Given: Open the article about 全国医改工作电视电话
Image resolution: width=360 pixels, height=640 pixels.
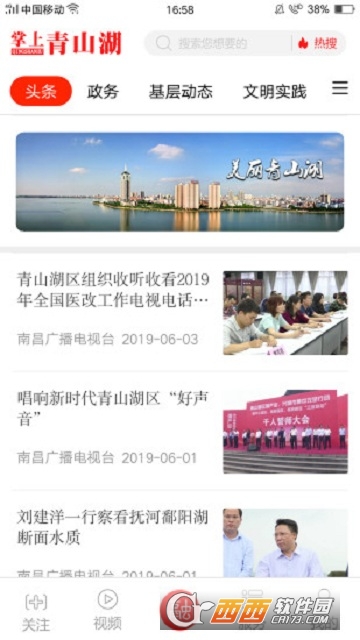Looking at the screenshot, I should point(180,313).
